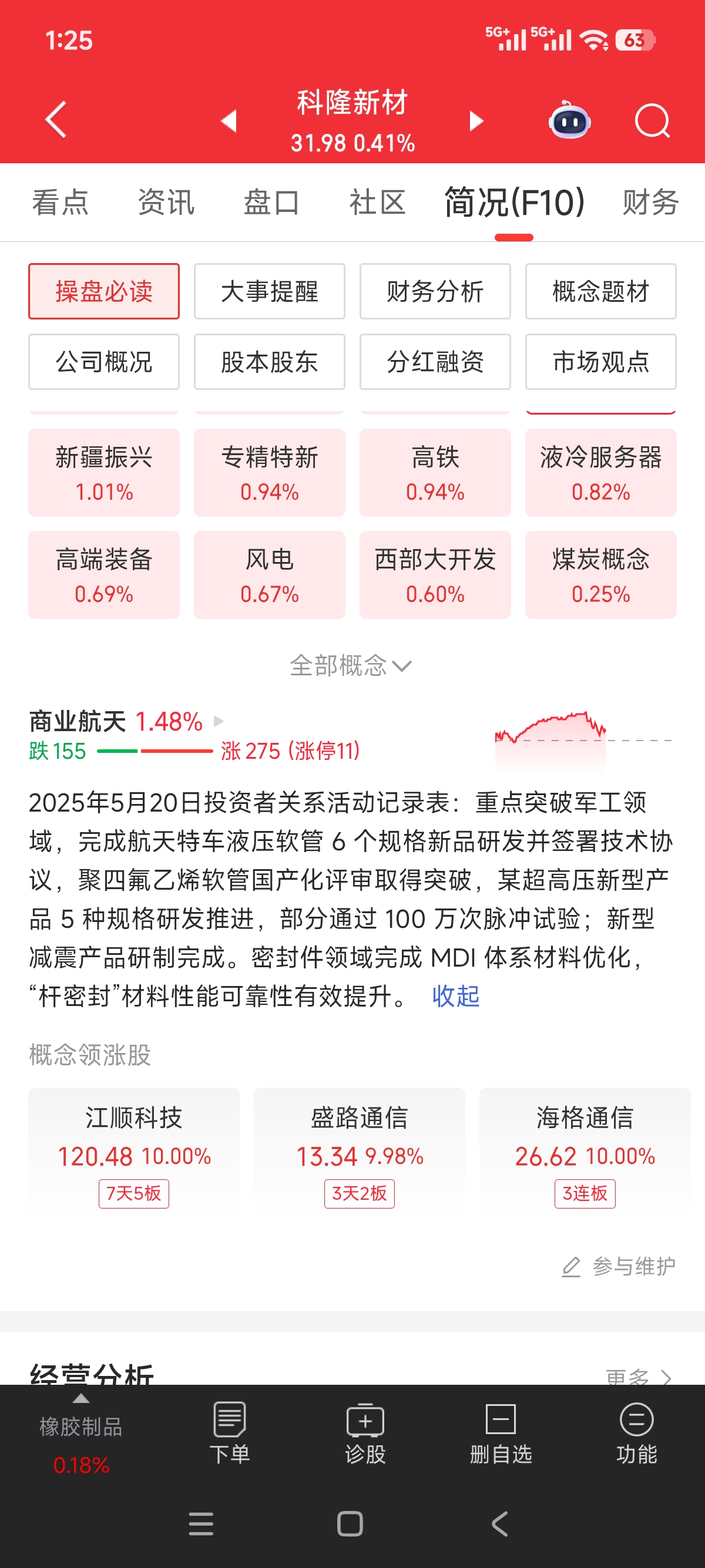Image resolution: width=705 pixels, height=1568 pixels.
Task: Select the 社区 tab
Action: 377,202
